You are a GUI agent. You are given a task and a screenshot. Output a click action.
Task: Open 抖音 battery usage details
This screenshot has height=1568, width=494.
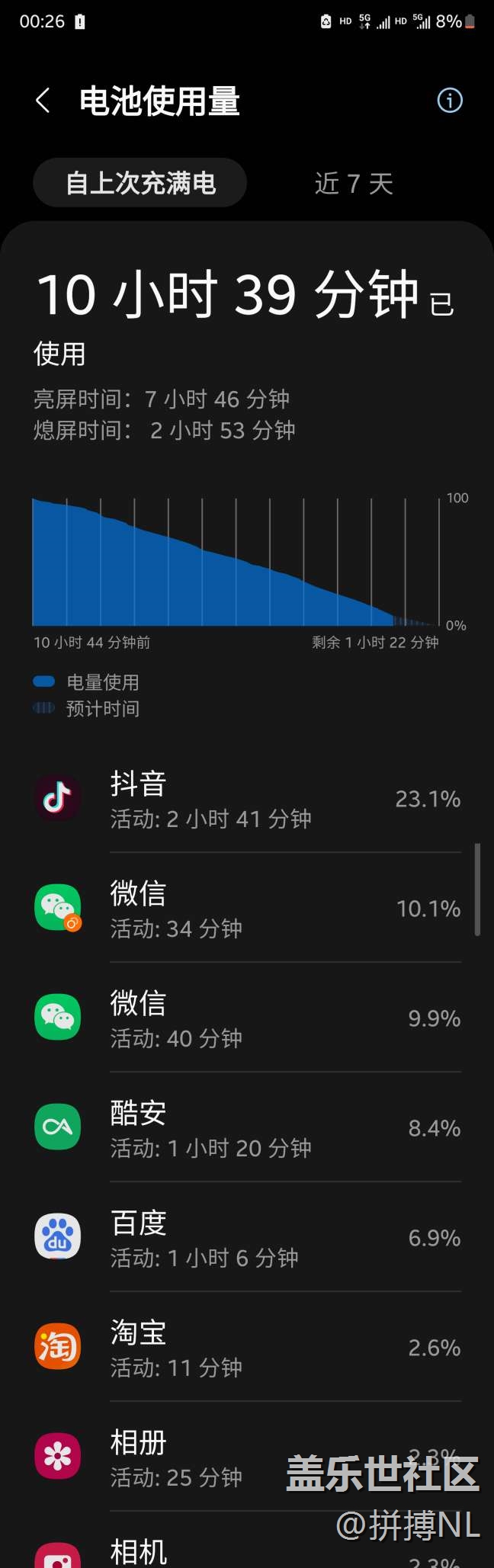pyautogui.click(x=247, y=799)
